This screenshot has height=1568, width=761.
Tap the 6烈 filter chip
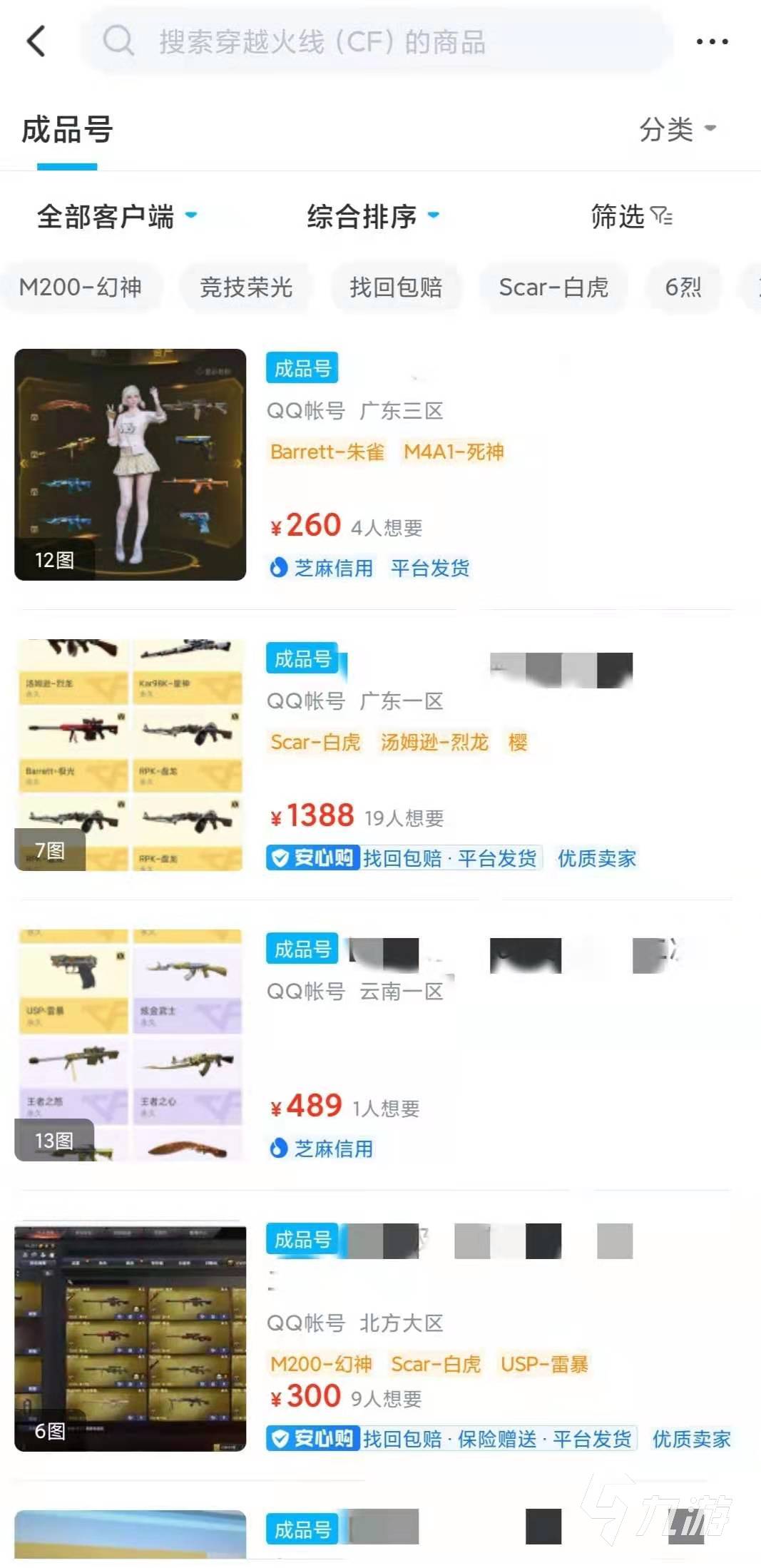coord(683,287)
